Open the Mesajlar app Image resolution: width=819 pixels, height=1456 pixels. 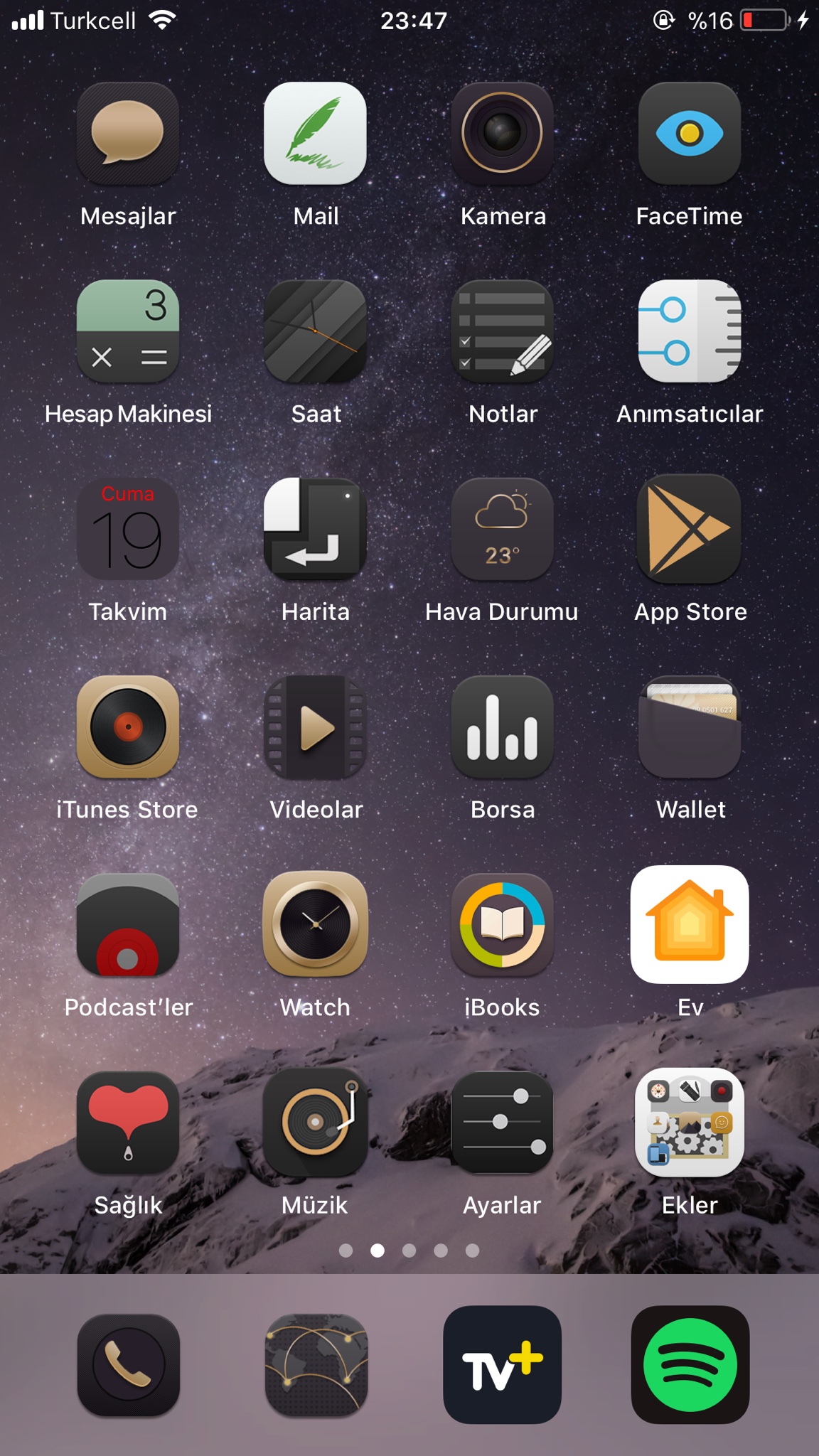point(128,133)
